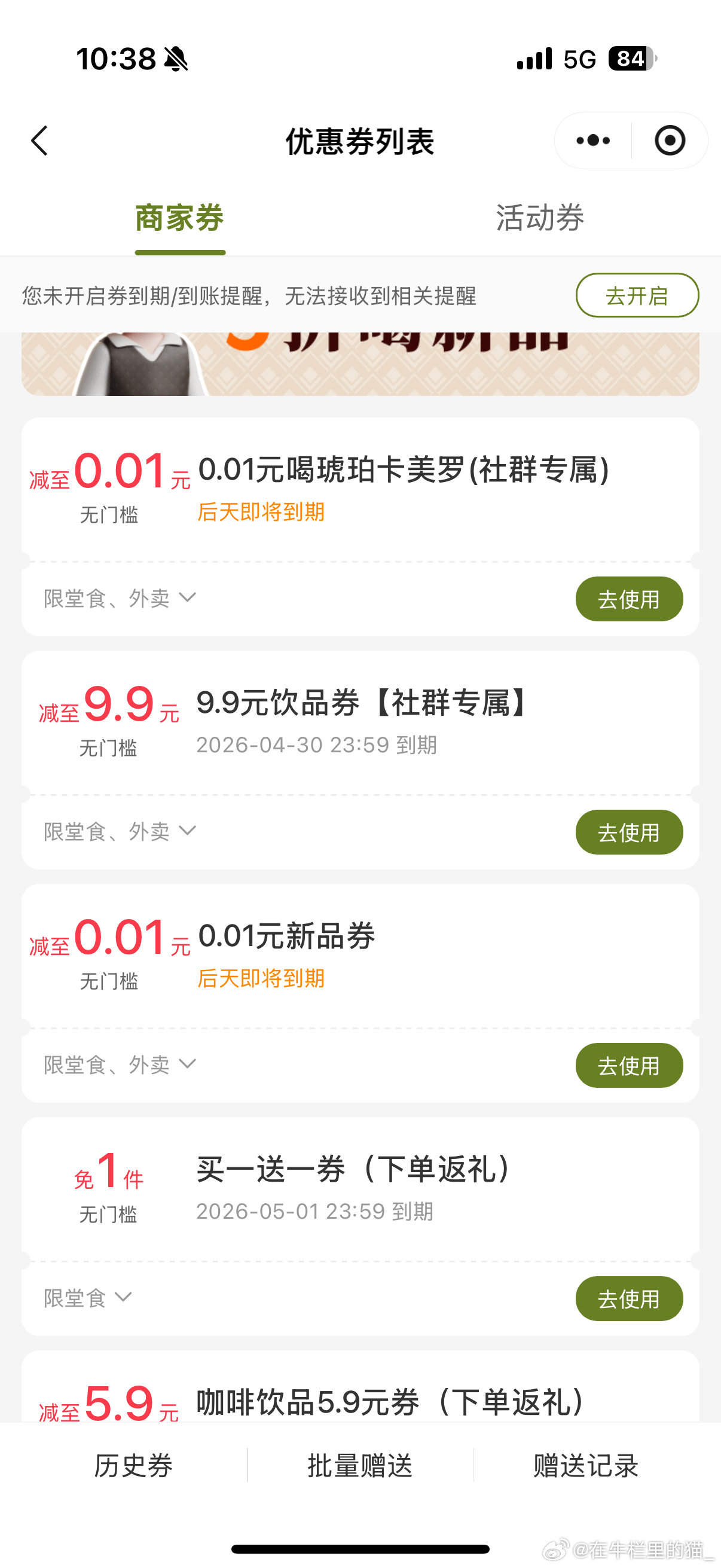Open 历史券 coupon history

pyautogui.click(x=133, y=1465)
